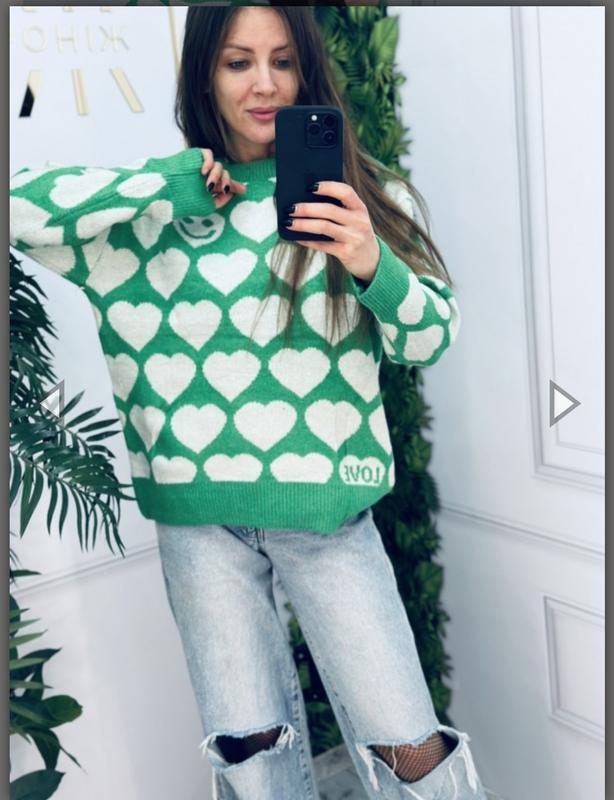Go to the next product photo
Image resolution: width=614 pixels, height=800 pixels.
pos(563,403)
